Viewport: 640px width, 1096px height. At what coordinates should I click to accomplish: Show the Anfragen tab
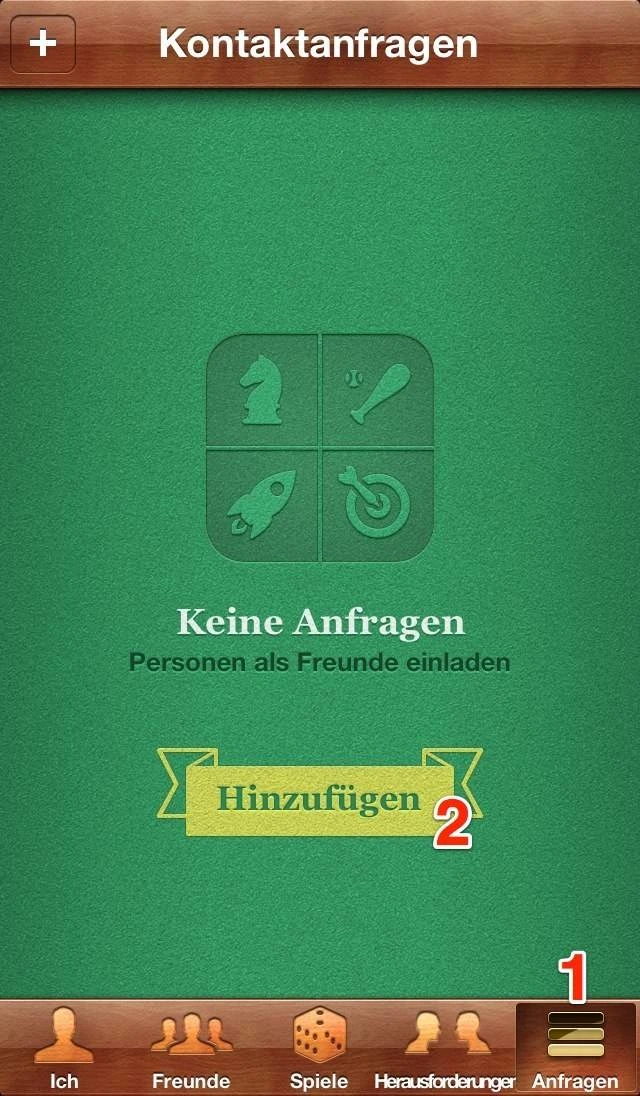click(x=575, y=1047)
